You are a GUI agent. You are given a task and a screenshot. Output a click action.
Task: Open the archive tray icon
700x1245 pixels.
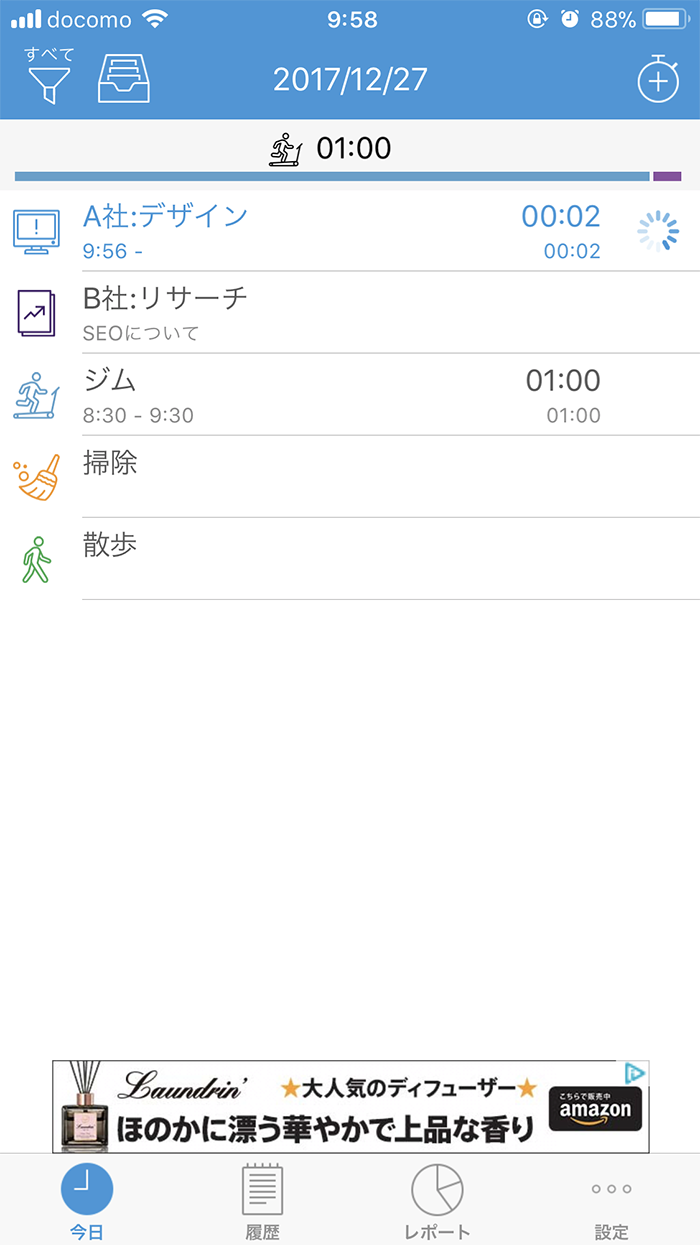[124, 79]
